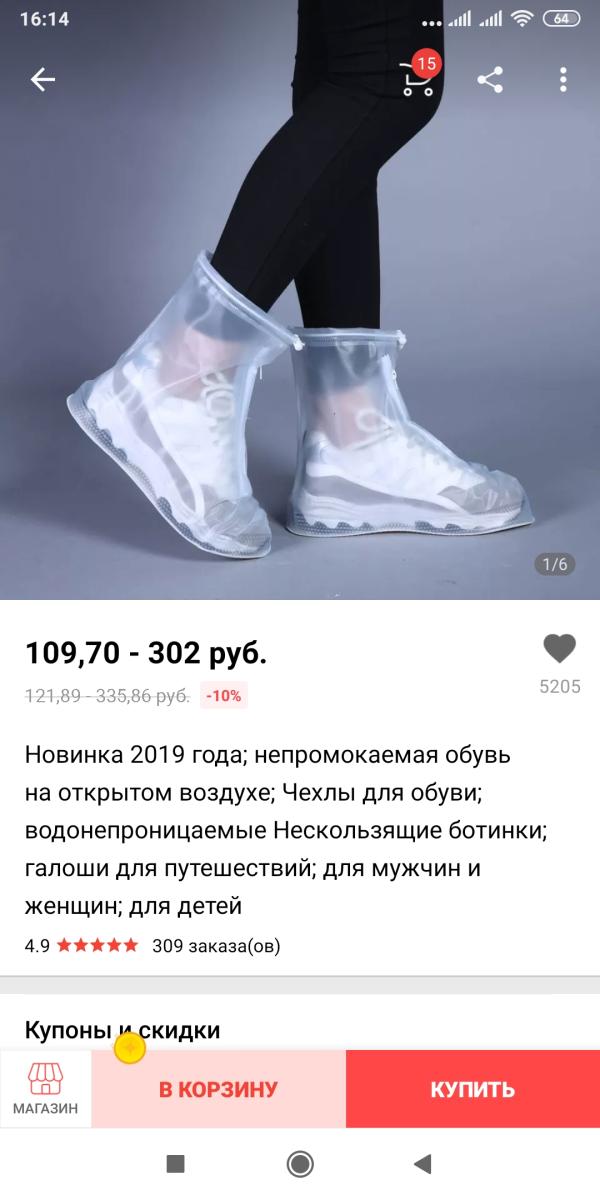Go back using the top arrow
600x1199 pixels.
pos(43,80)
